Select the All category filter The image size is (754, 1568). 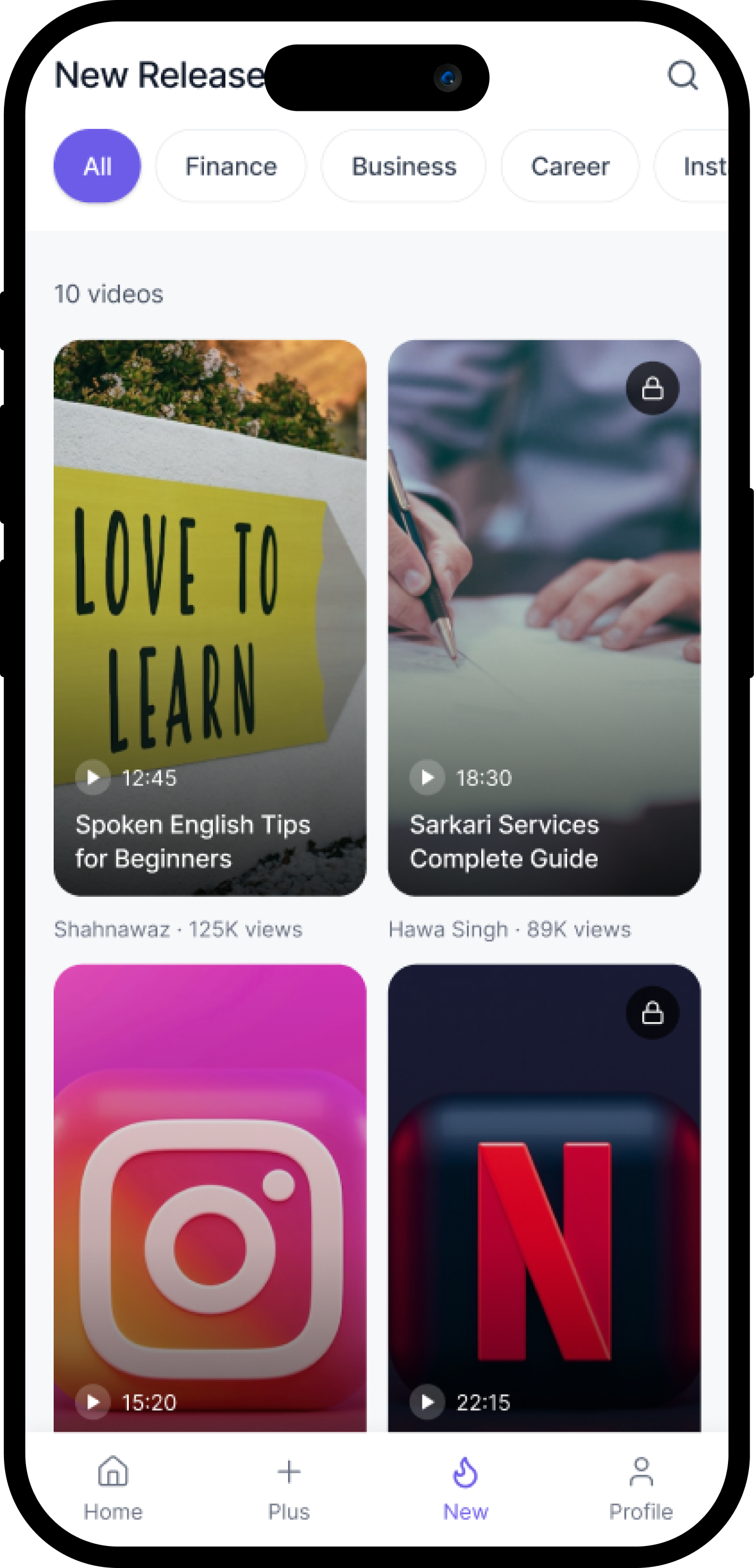tap(97, 166)
